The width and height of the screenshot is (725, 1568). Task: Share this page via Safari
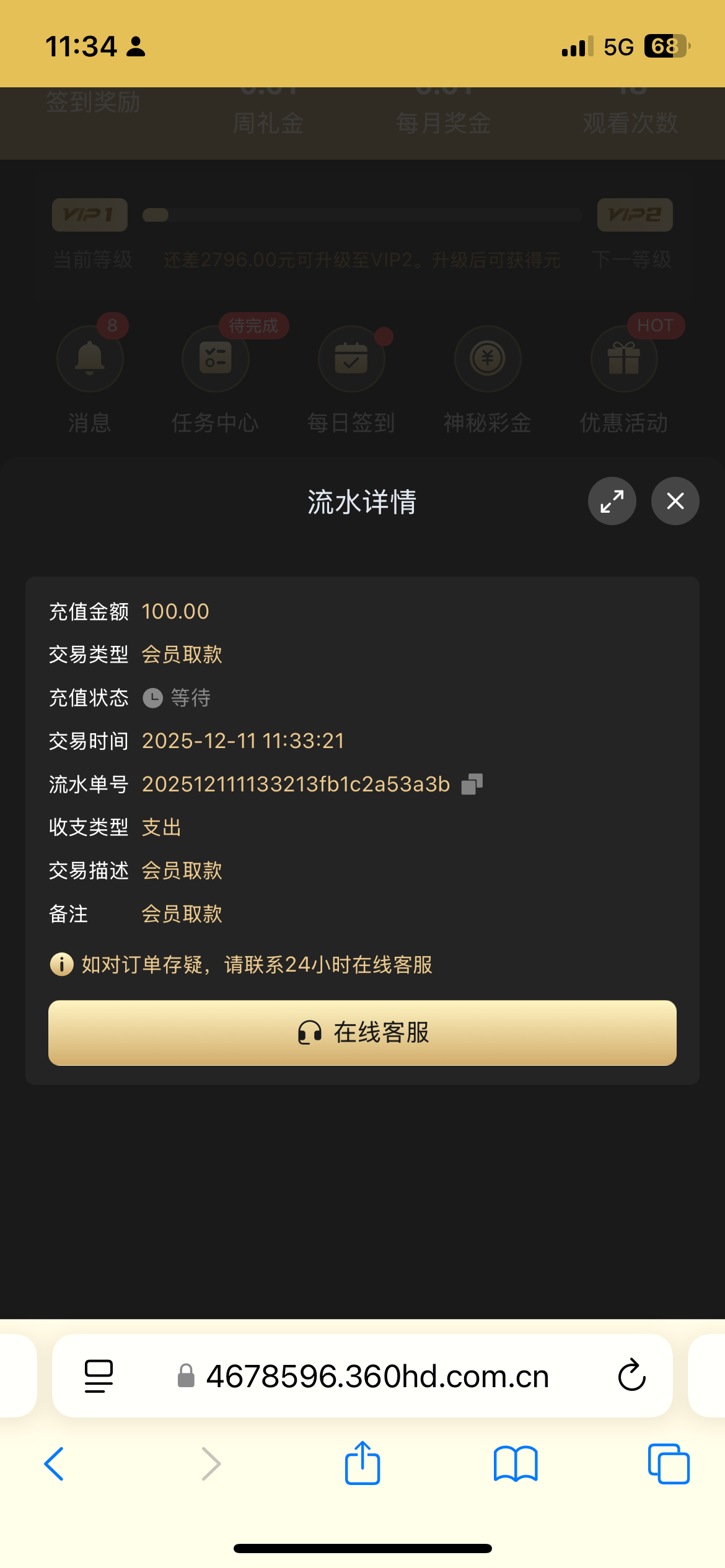click(x=362, y=1464)
